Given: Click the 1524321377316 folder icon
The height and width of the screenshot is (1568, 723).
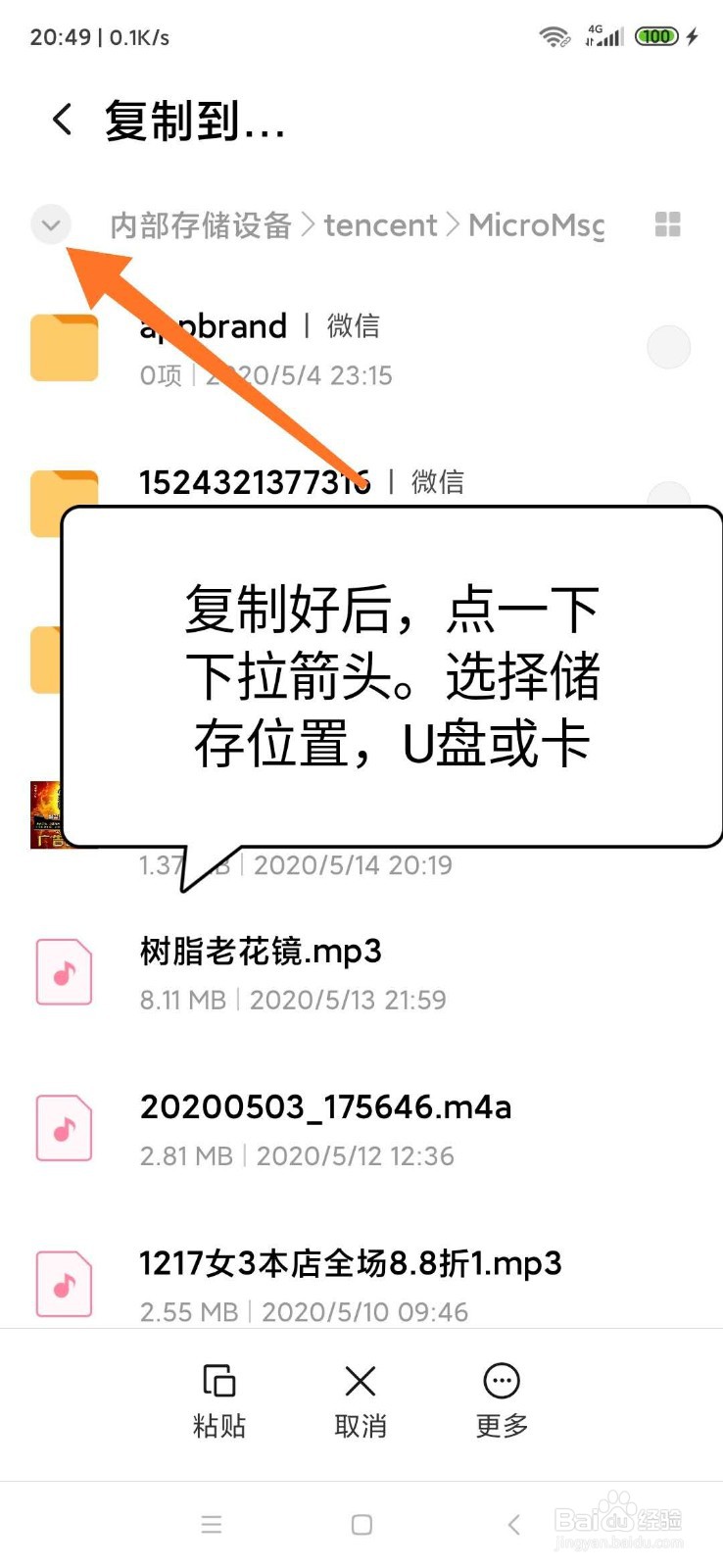Looking at the screenshot, I should coord(65,502).
